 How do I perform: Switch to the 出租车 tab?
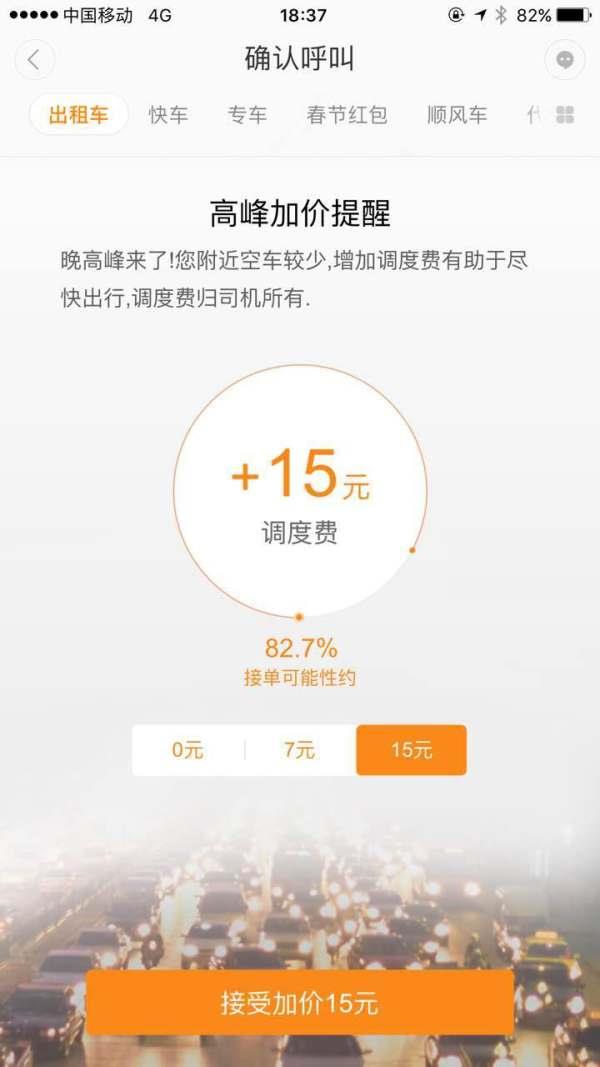click(x=78, y=115)
